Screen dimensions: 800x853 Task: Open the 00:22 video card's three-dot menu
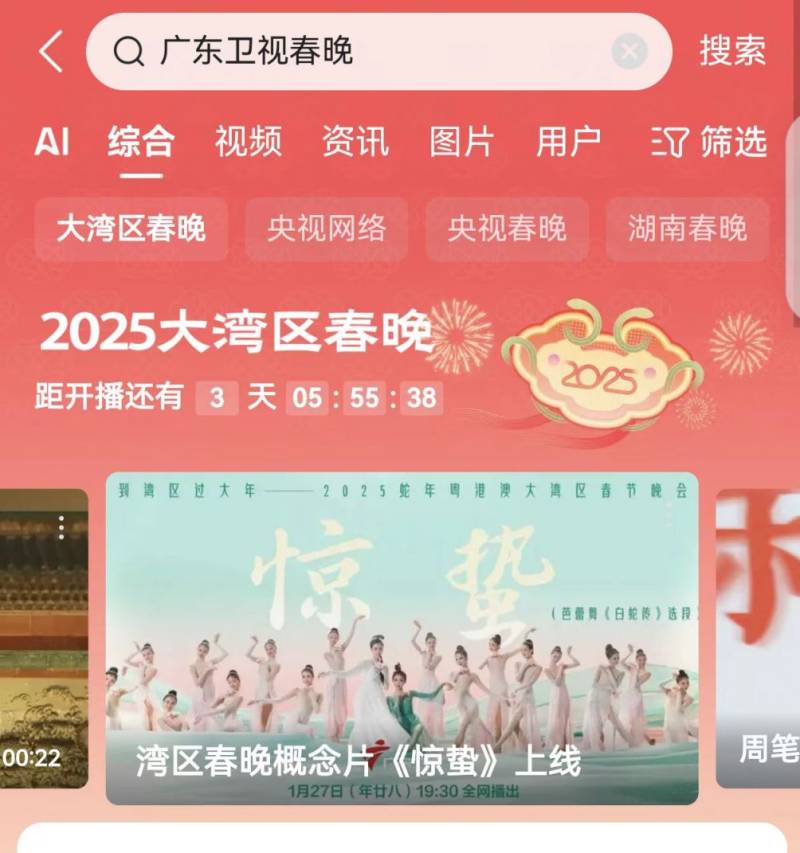61,526
